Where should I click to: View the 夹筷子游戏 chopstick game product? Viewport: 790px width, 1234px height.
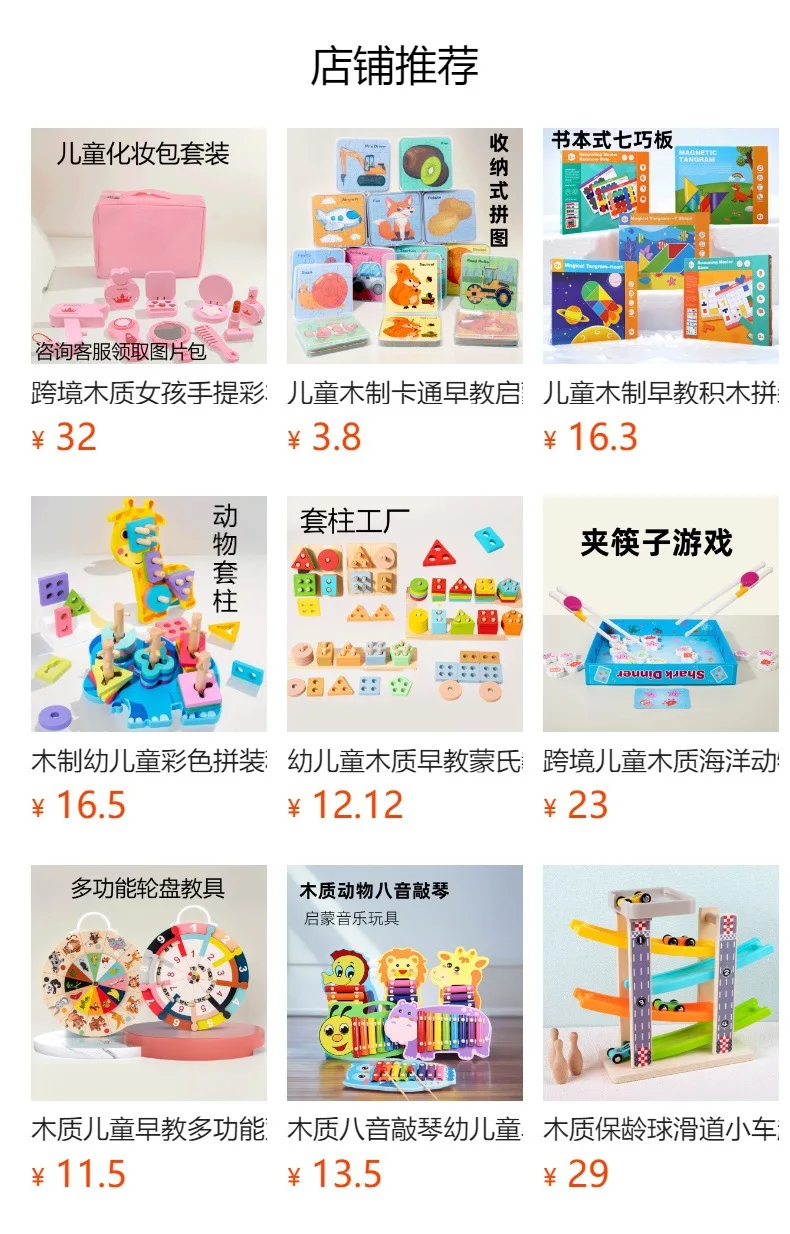pyautogui.click(x=661, y=614)
